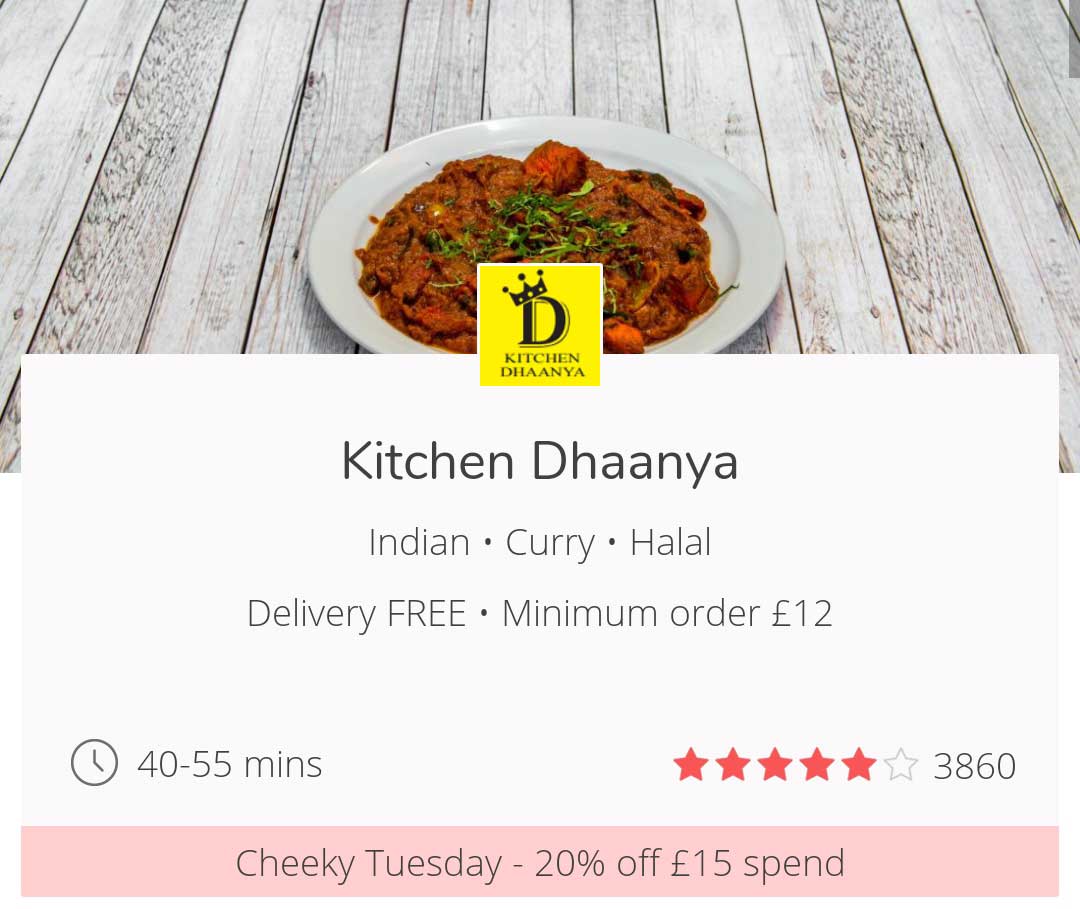Open the Kitchen Dhaanya restaurant card
This screenshot has width=1080, height=909.
(x=540, y=462)
